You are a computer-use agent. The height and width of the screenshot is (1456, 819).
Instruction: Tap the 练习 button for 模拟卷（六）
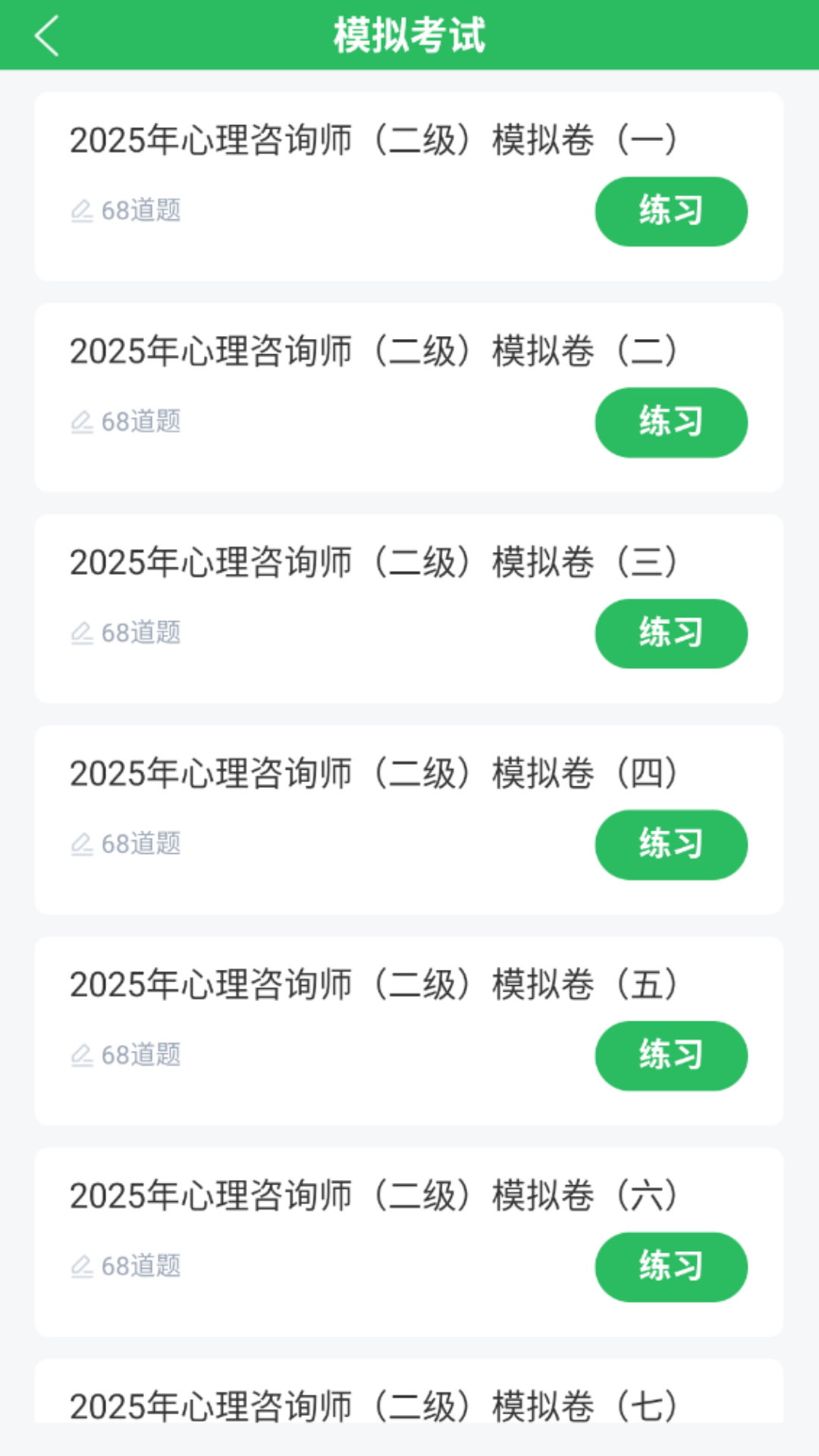(670, 1266)
